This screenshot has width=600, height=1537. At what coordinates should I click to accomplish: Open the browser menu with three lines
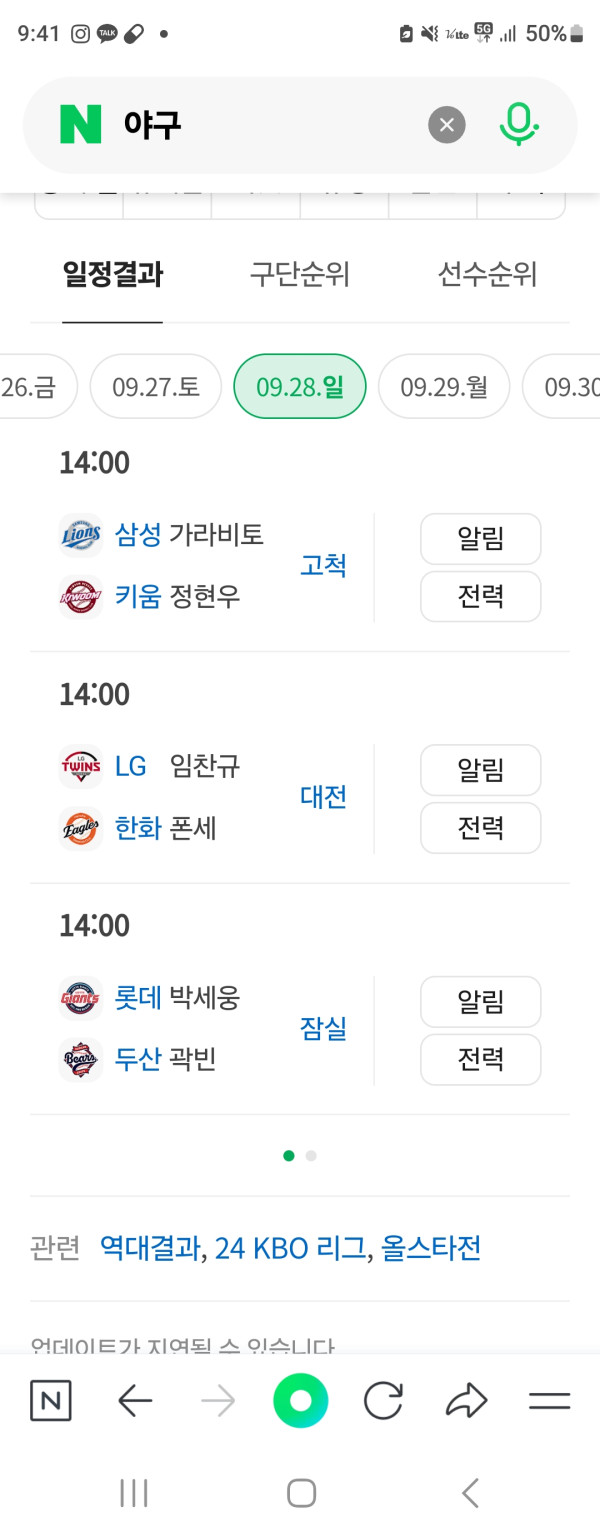549,1401
